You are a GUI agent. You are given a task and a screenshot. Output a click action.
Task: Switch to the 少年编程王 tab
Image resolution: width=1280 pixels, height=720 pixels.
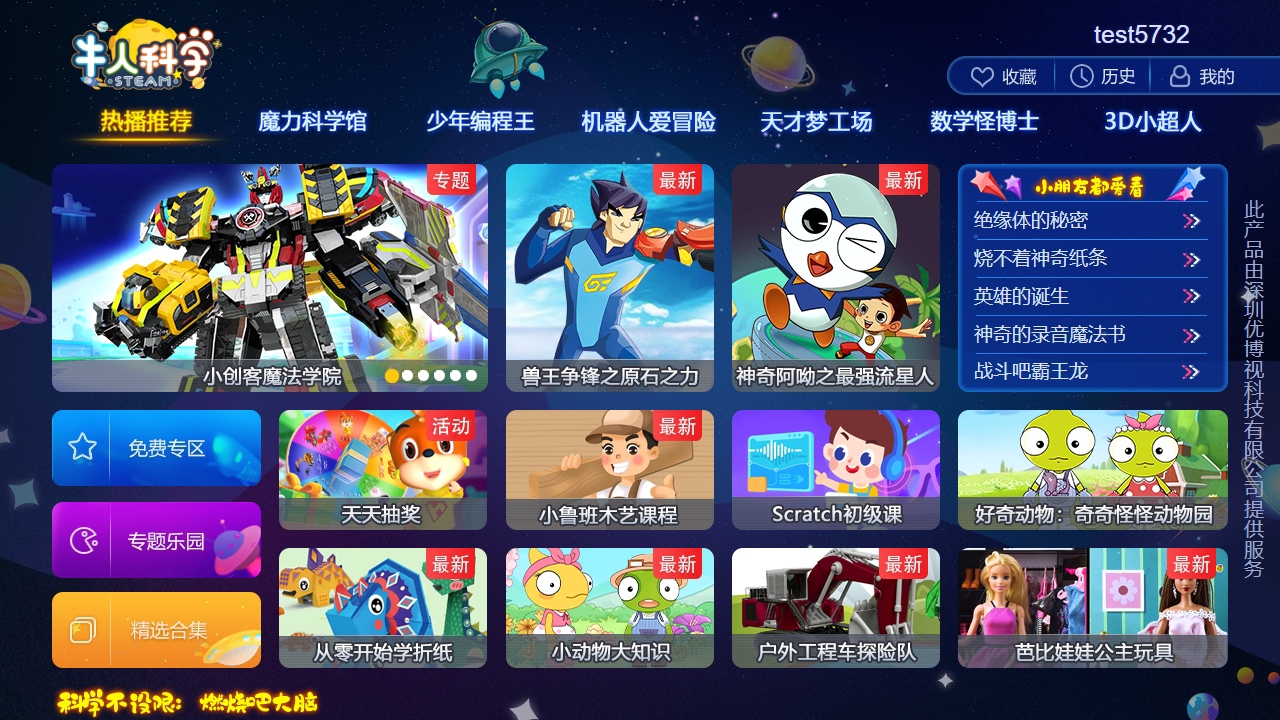click(480, 122)
